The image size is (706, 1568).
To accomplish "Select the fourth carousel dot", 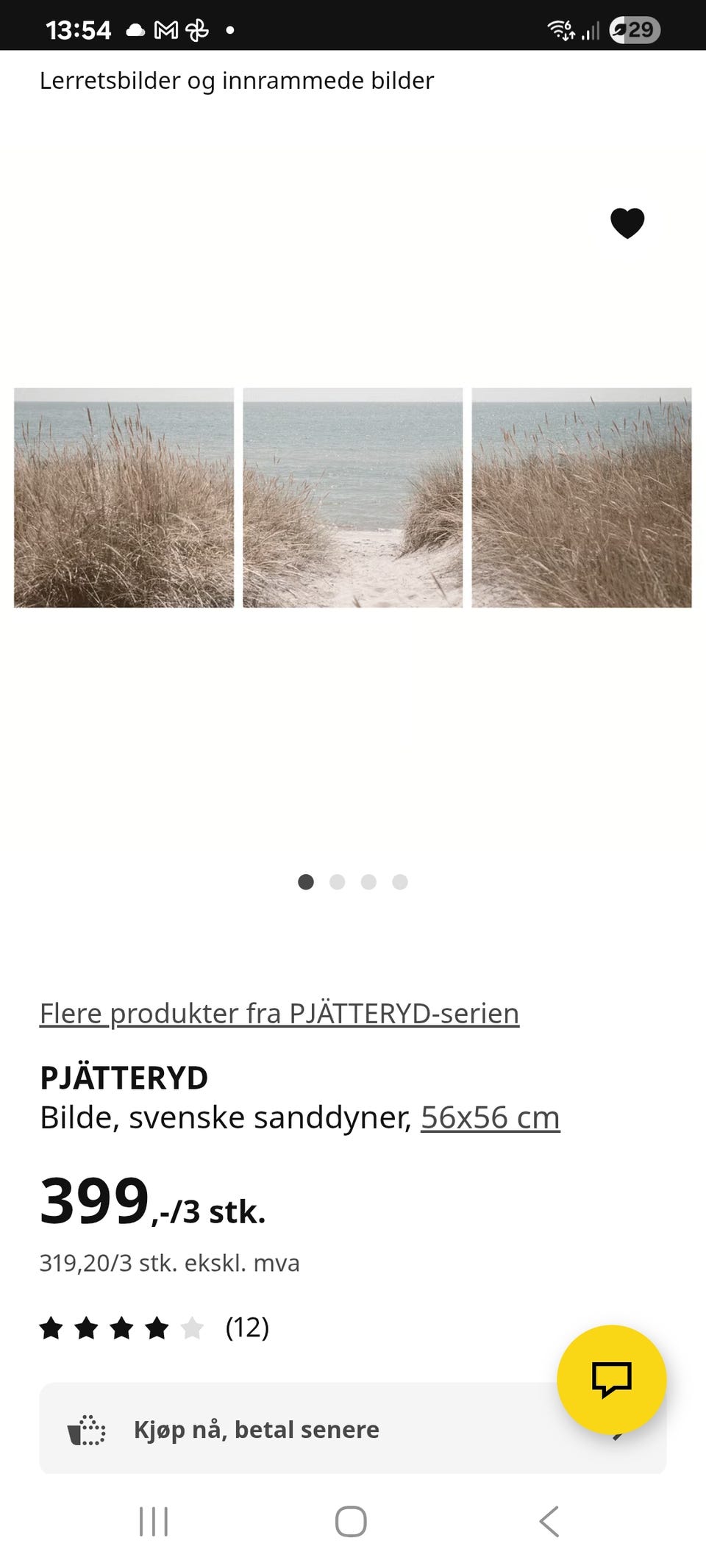I will 401,881.
